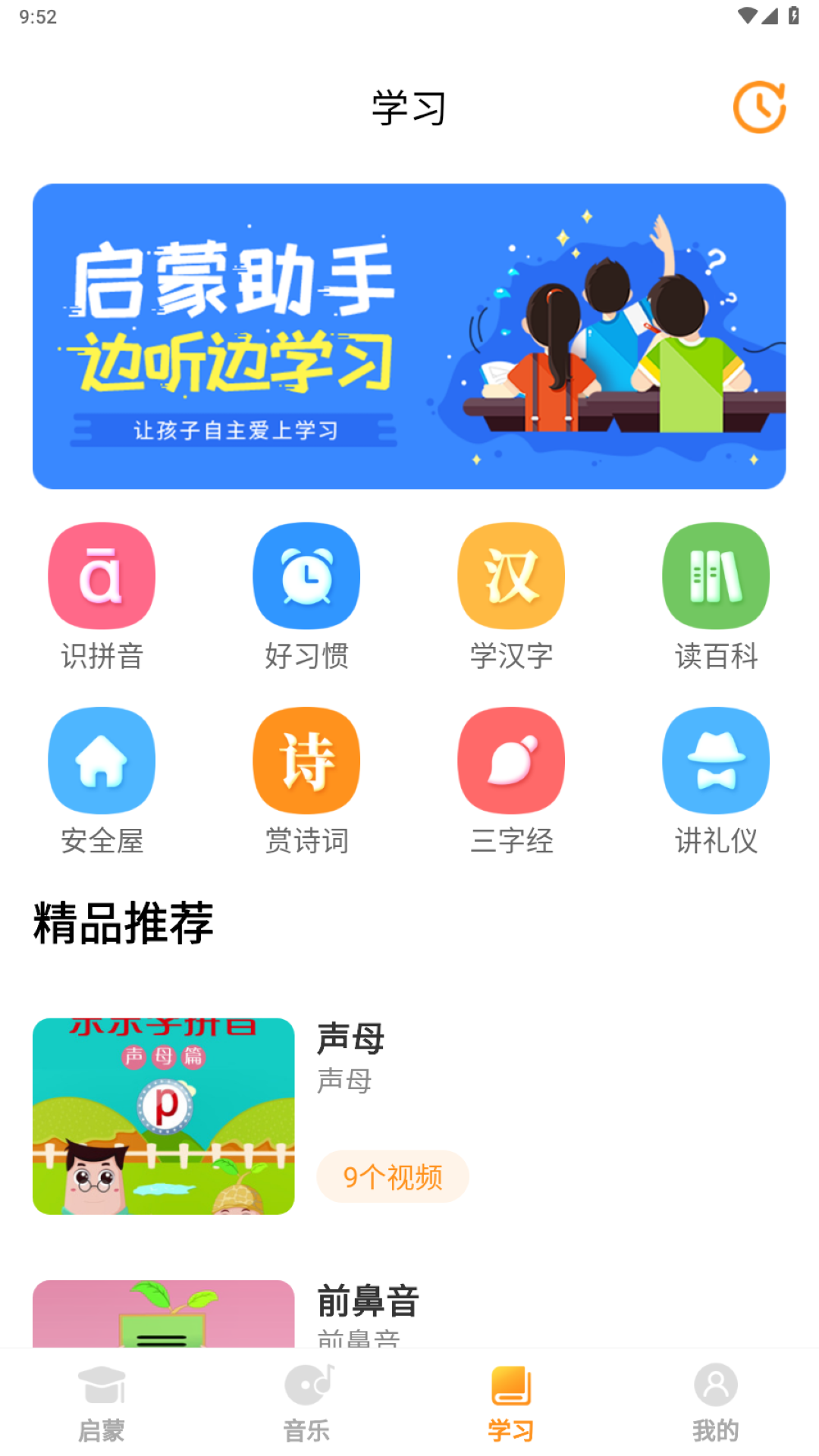This screenshot has width=819, height=1456.
Task: Open the play history clock icon
Action: [761, 106]
